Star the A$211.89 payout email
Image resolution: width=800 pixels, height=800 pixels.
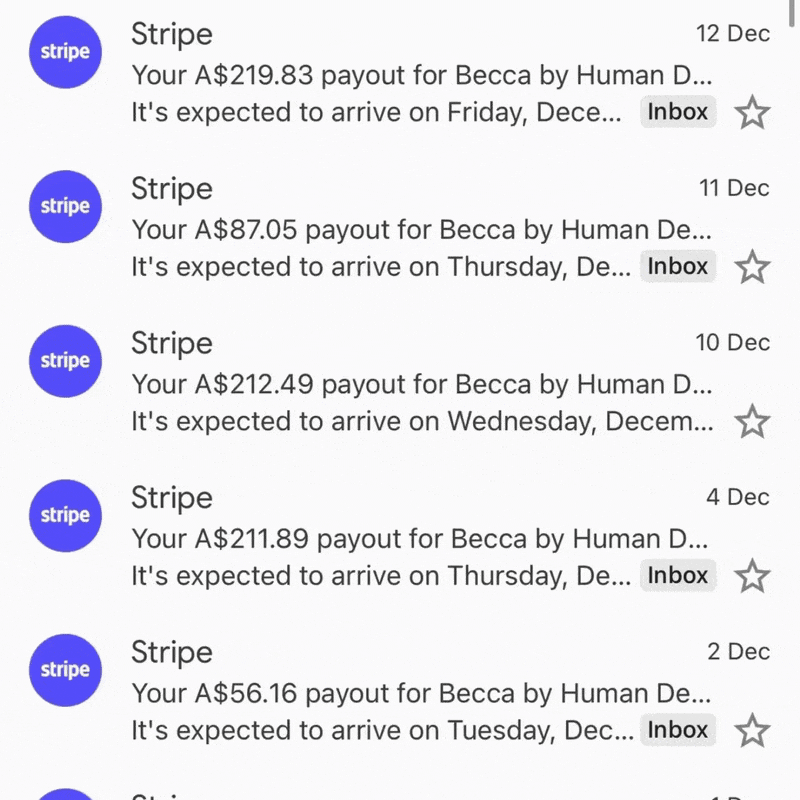point(752,577)
